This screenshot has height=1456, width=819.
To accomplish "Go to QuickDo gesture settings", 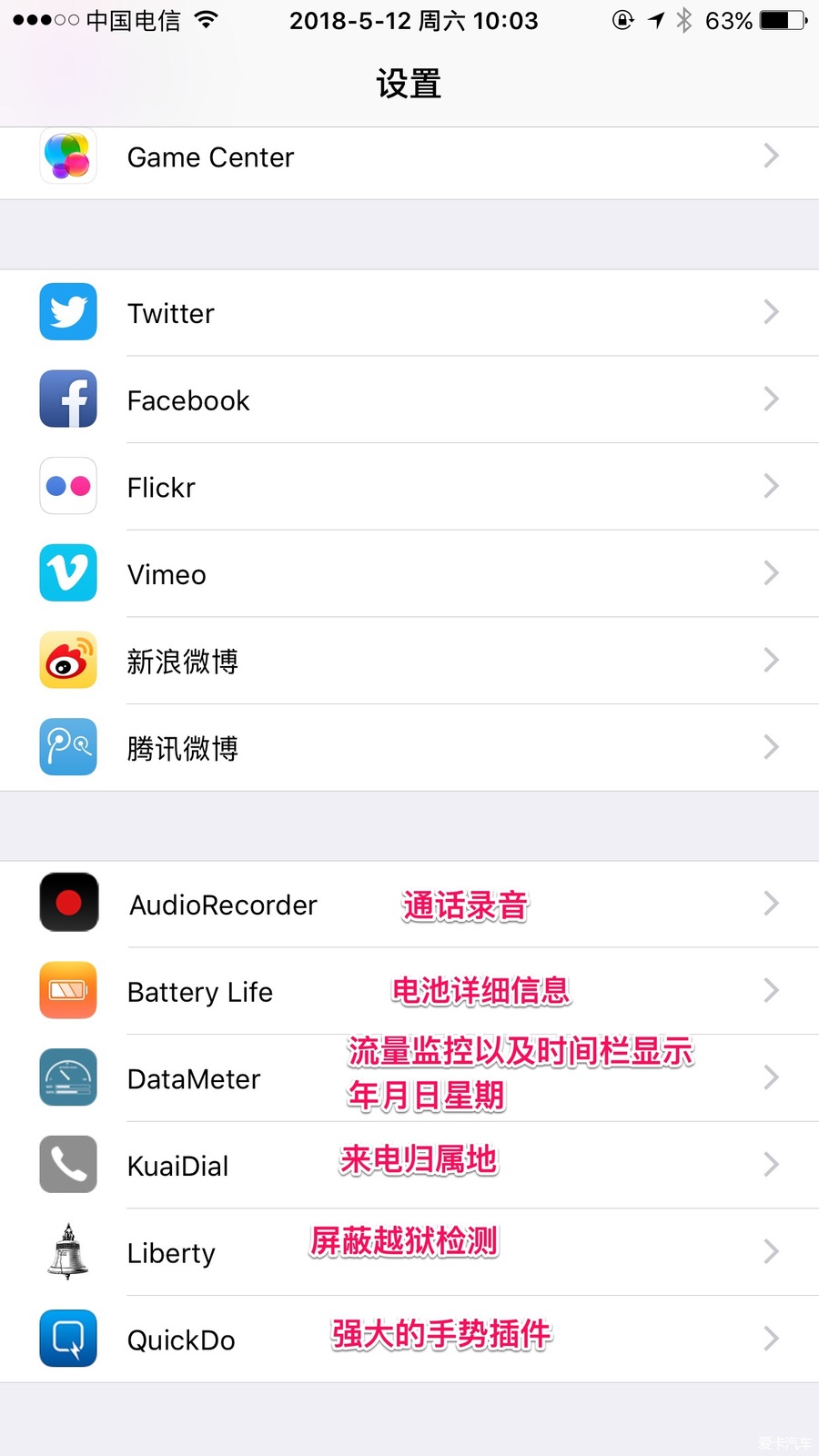I will 409,1339.
